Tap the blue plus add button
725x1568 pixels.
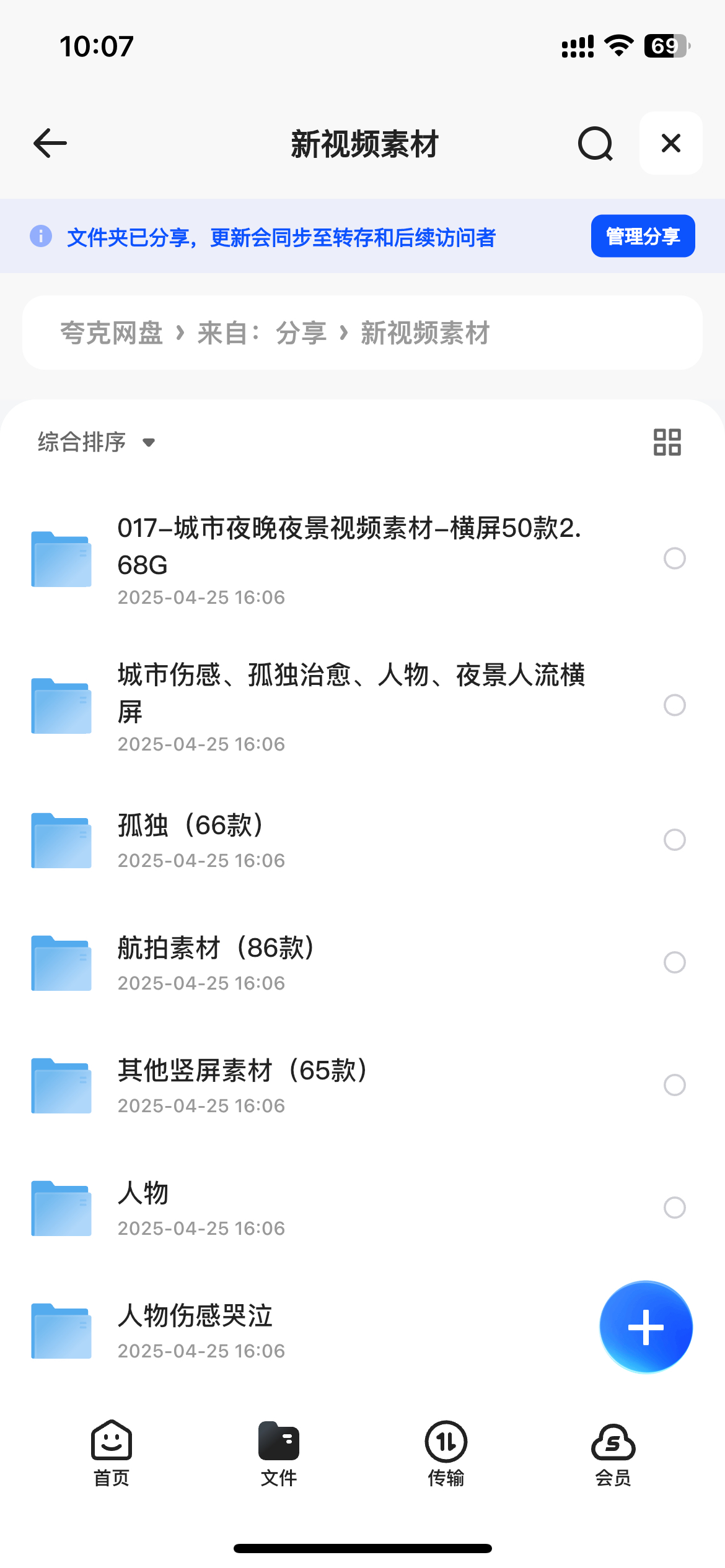coord(646,1326)
